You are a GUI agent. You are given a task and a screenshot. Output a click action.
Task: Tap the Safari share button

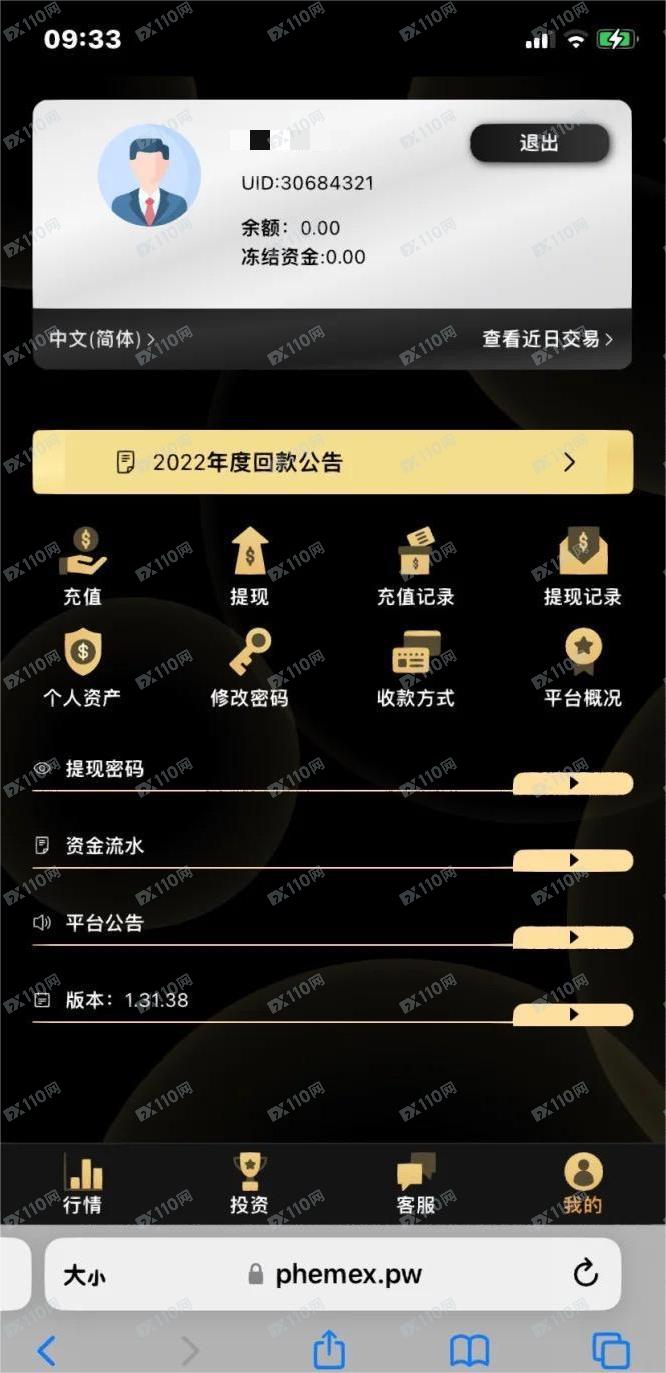tap(329, 1352)
